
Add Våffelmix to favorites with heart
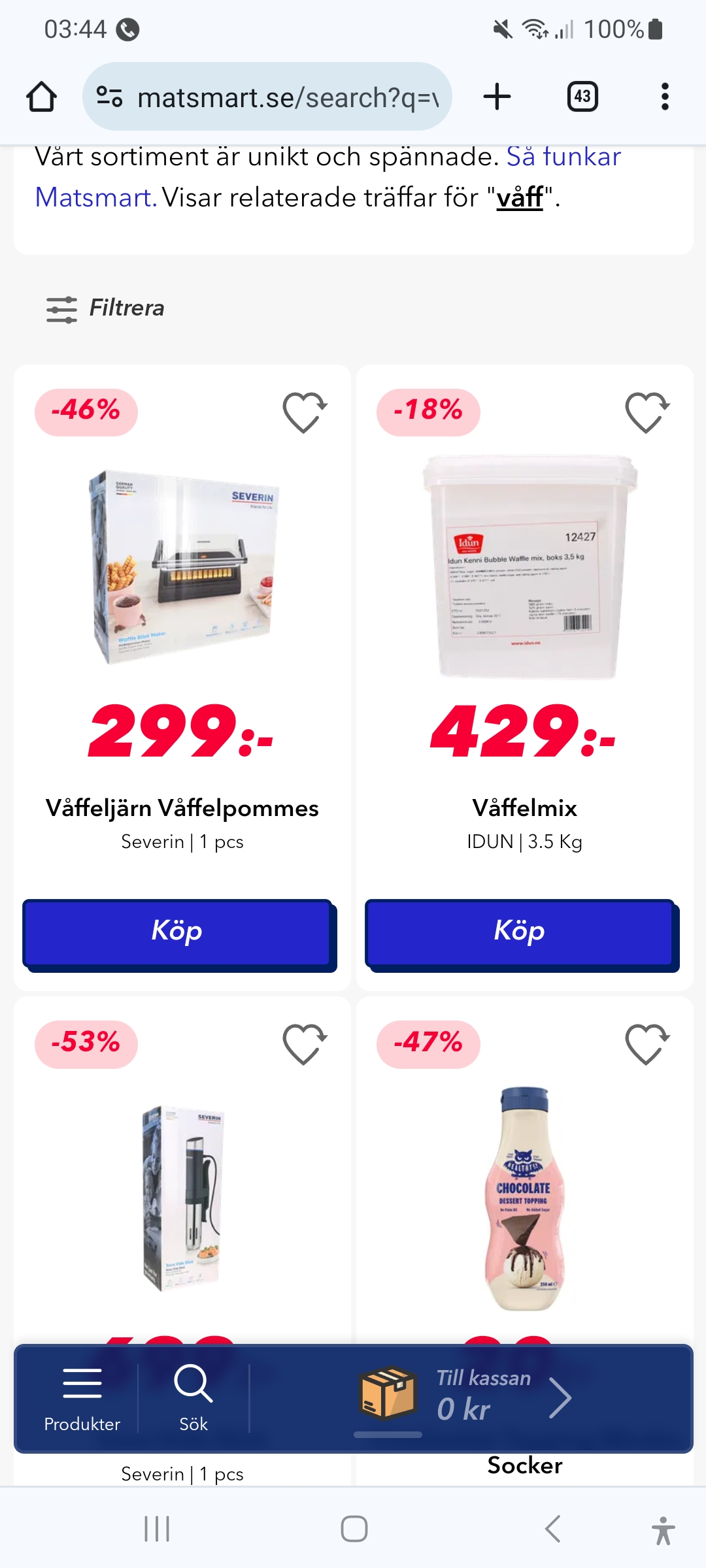pos(647,412)
